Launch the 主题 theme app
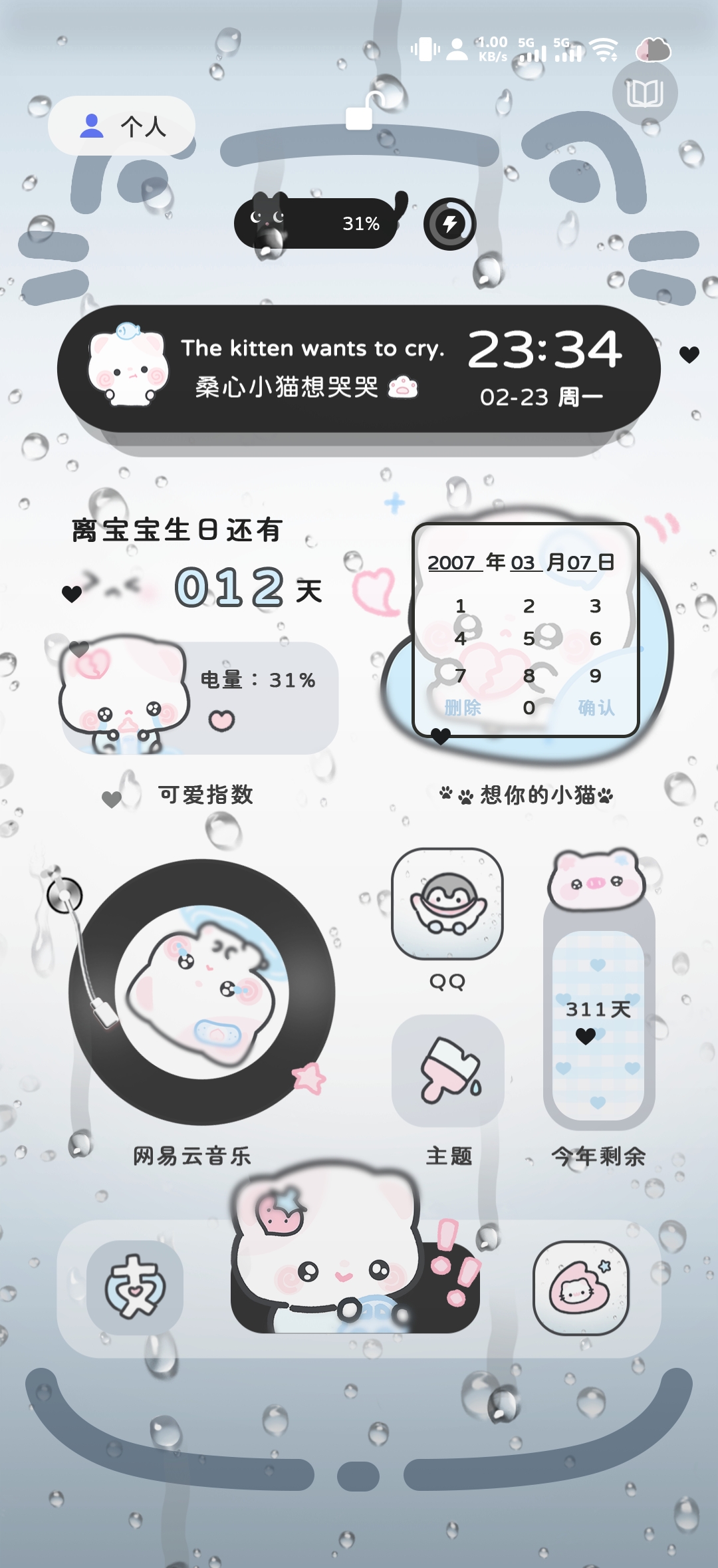 coord(447,1070)
